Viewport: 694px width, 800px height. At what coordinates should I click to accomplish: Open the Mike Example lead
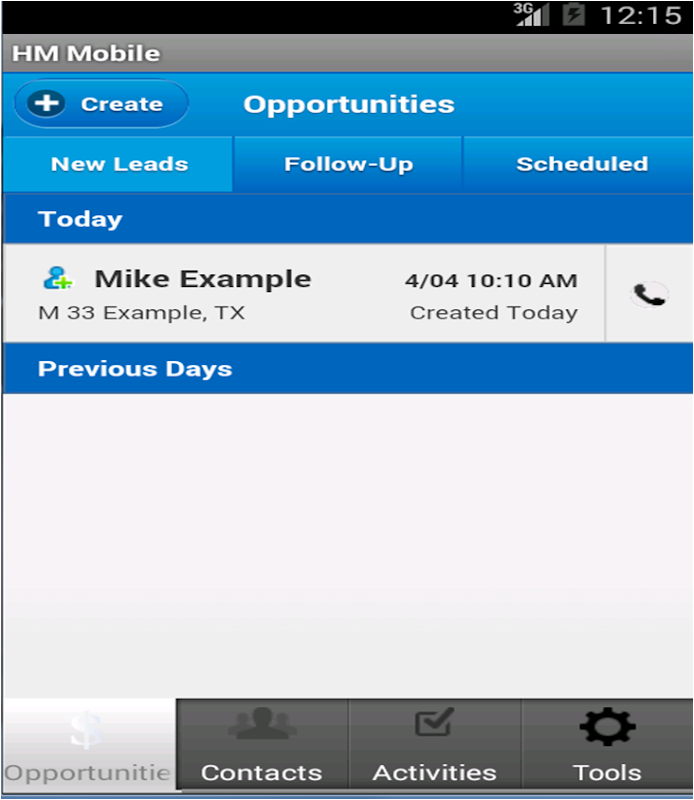300,294
